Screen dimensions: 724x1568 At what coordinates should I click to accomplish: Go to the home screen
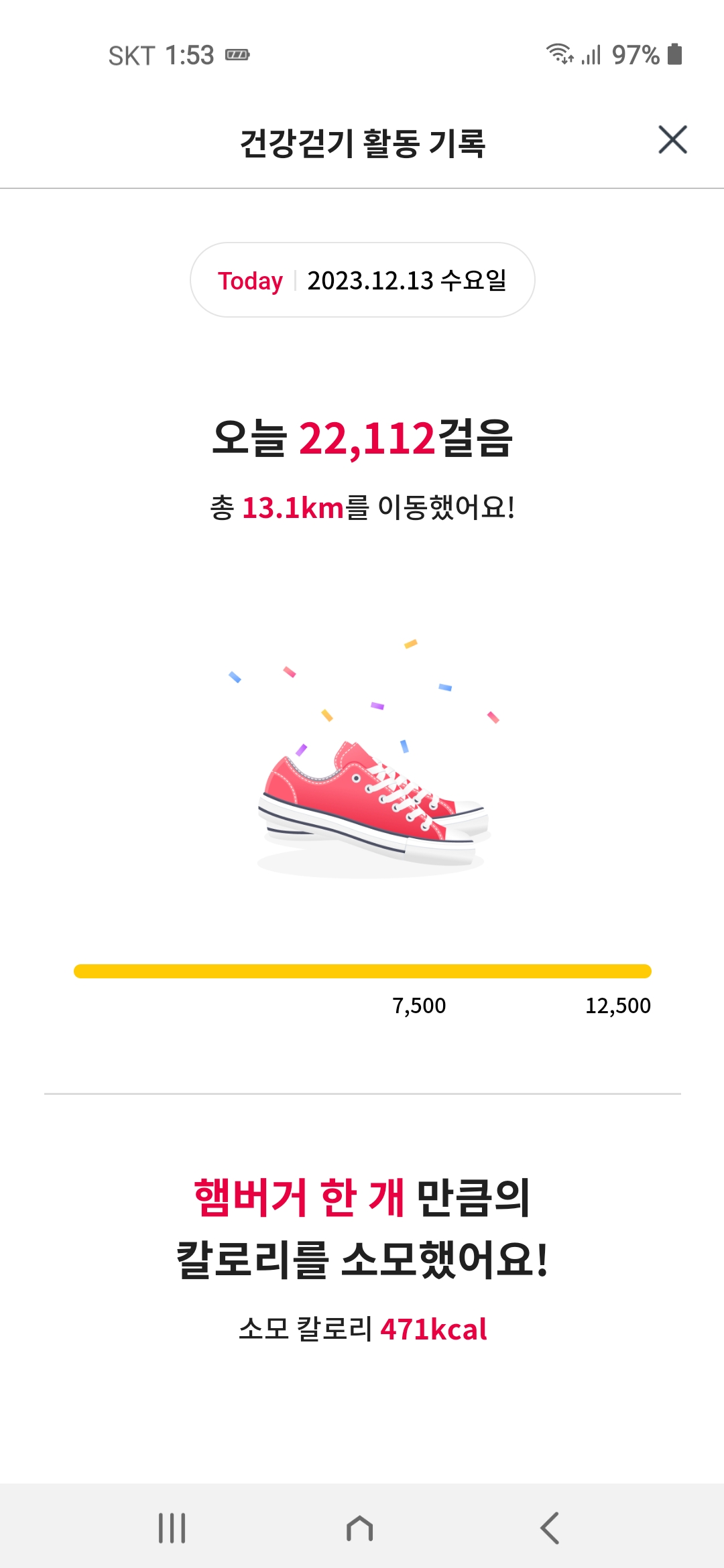[x=360, y=1528]
